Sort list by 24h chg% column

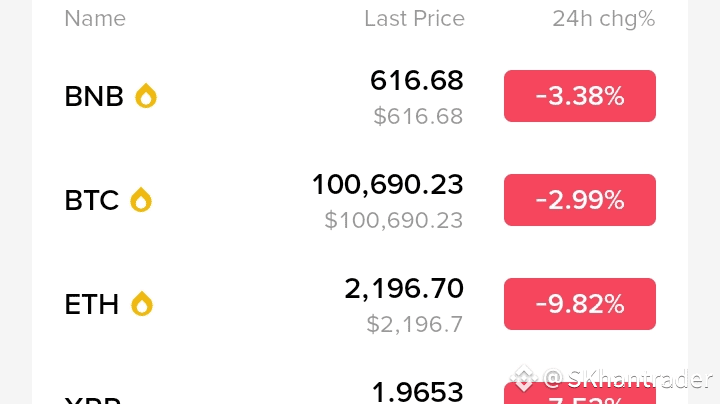603,18
